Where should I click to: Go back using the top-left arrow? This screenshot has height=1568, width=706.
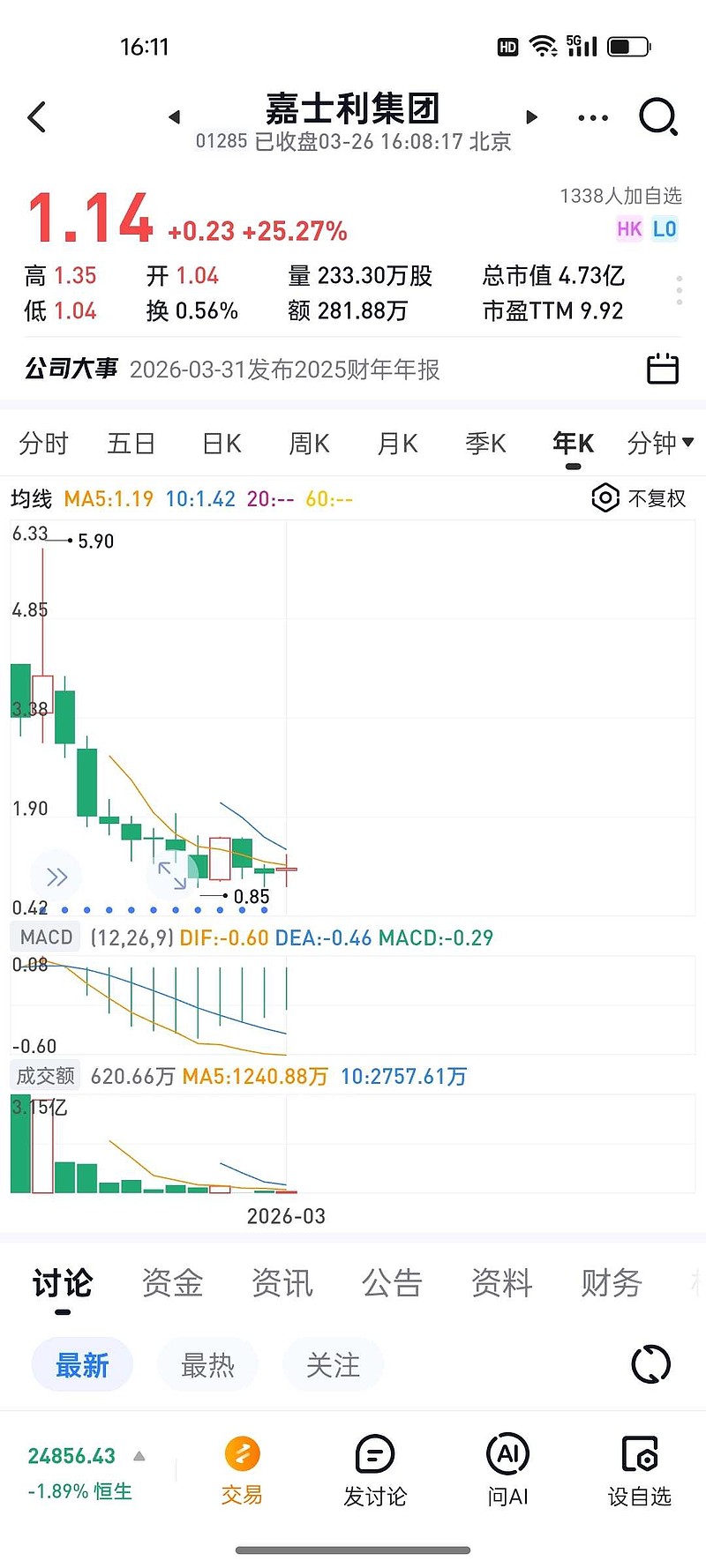(37, 117)
